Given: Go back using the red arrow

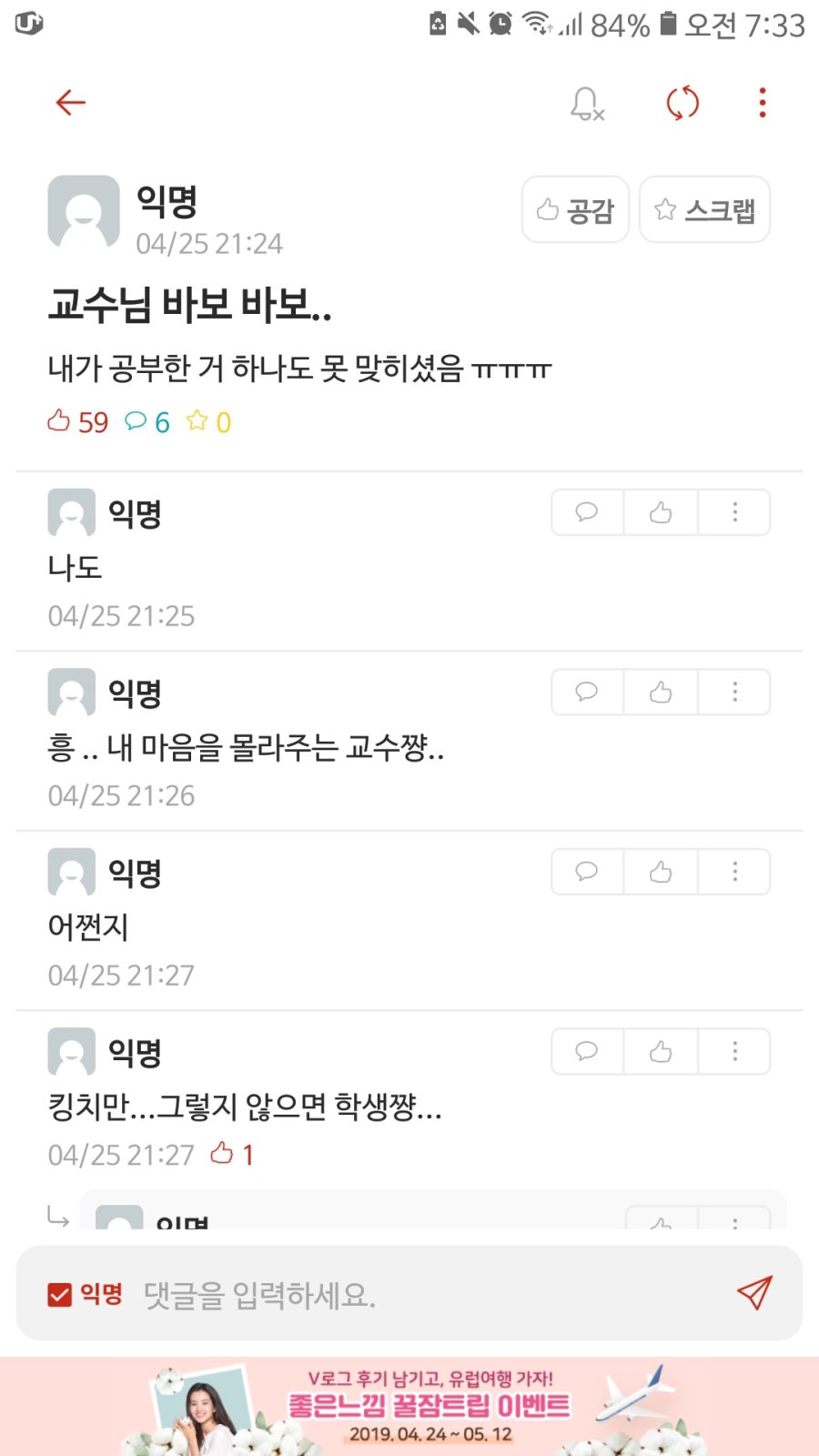Looking at the screenshot, I should (70, 103).
